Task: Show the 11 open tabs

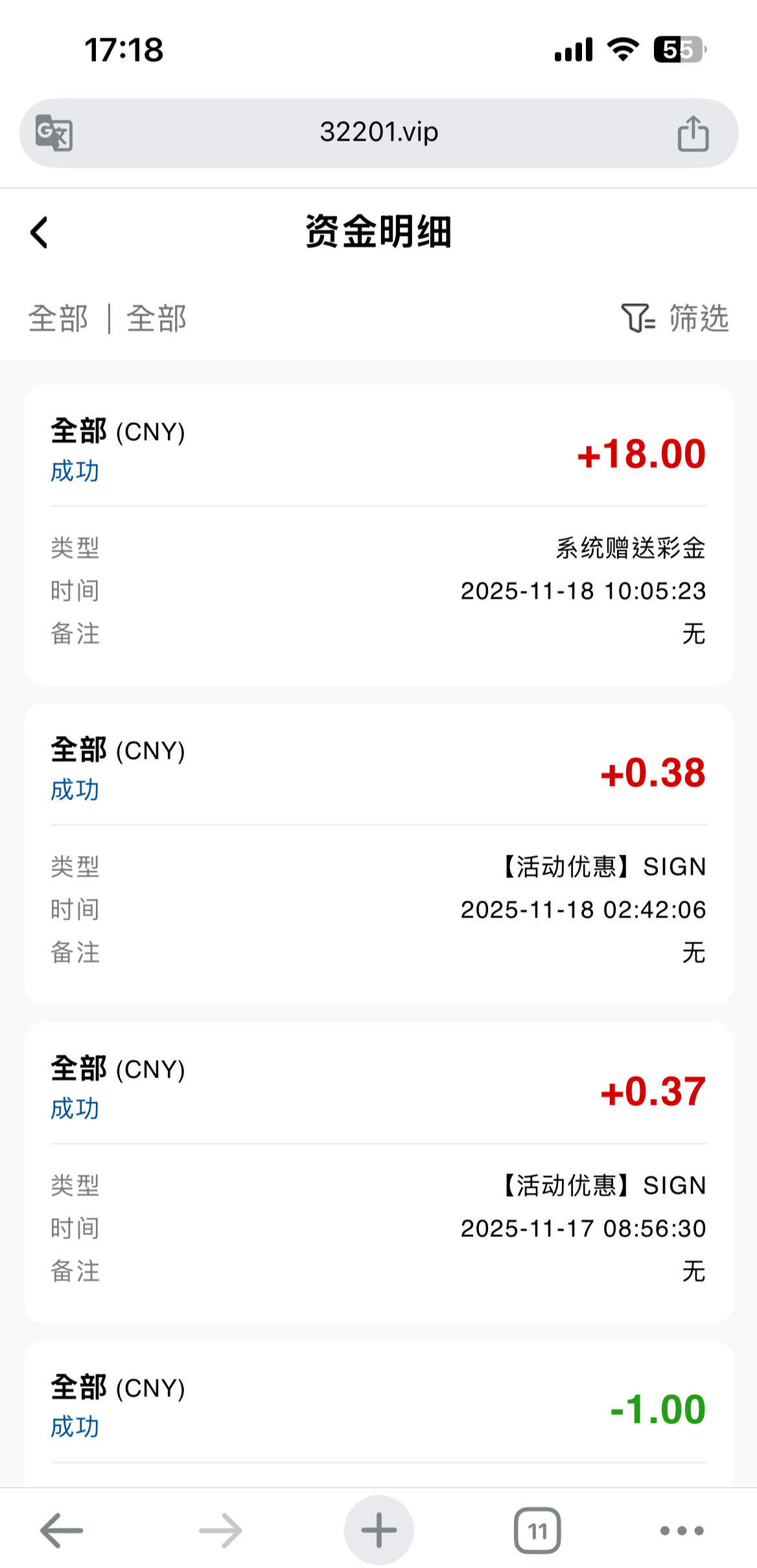Action: click(537, 1530)
